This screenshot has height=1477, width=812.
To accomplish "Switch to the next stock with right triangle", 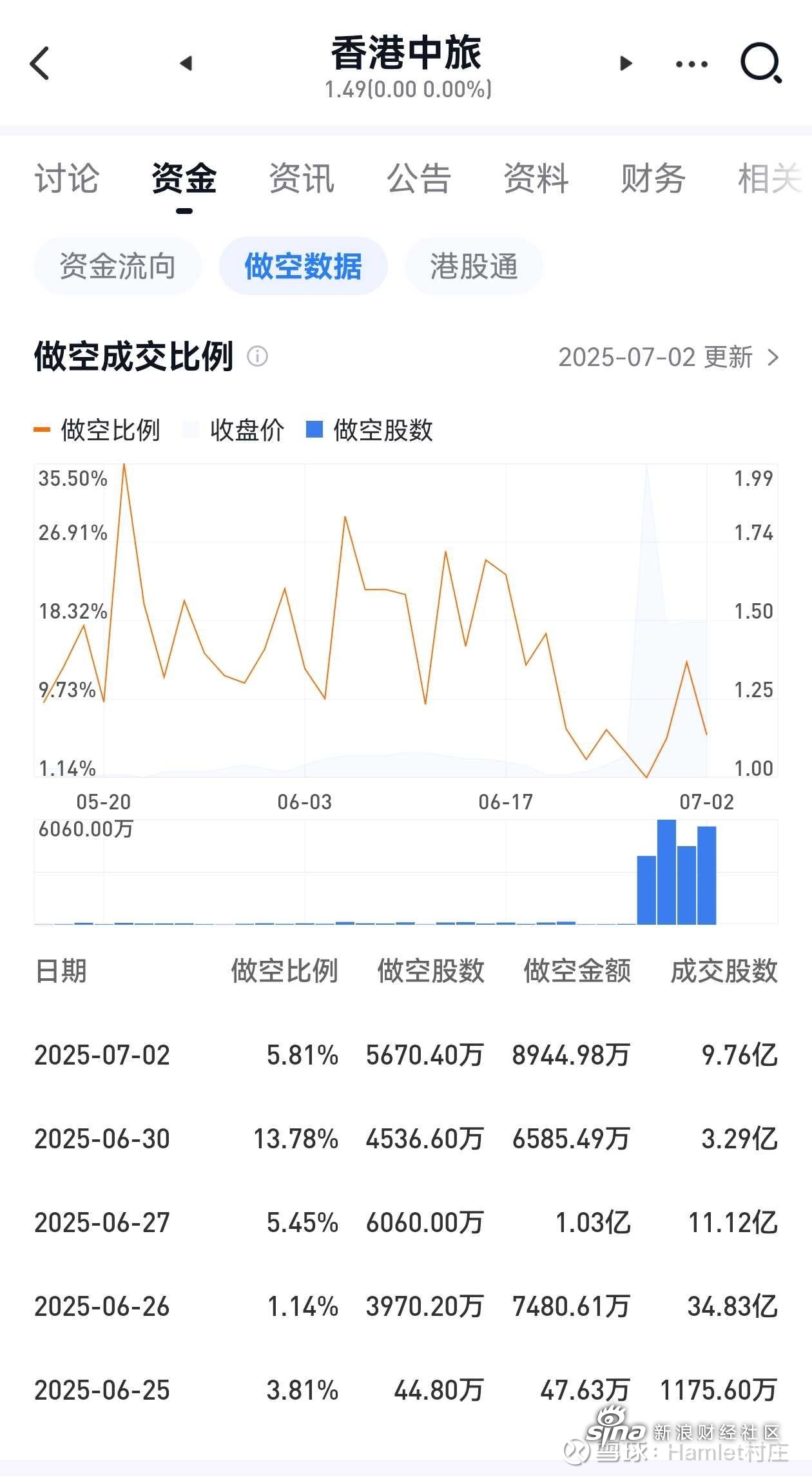I will (626, 63).
